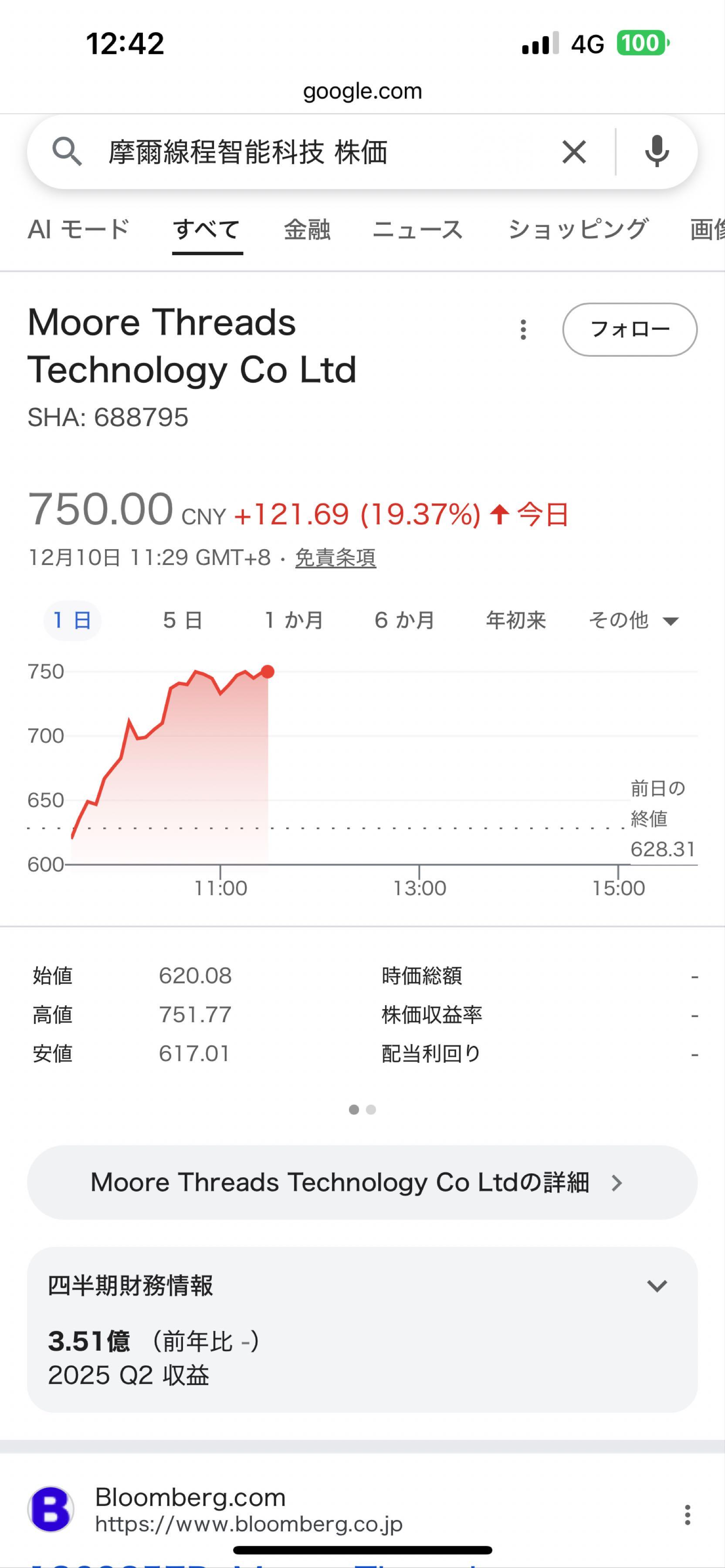Image resolution: width=725 pixels, height=1568 pixels.
Task: Open the 免責条項 disclaimer link
Action: coord(335,558)
